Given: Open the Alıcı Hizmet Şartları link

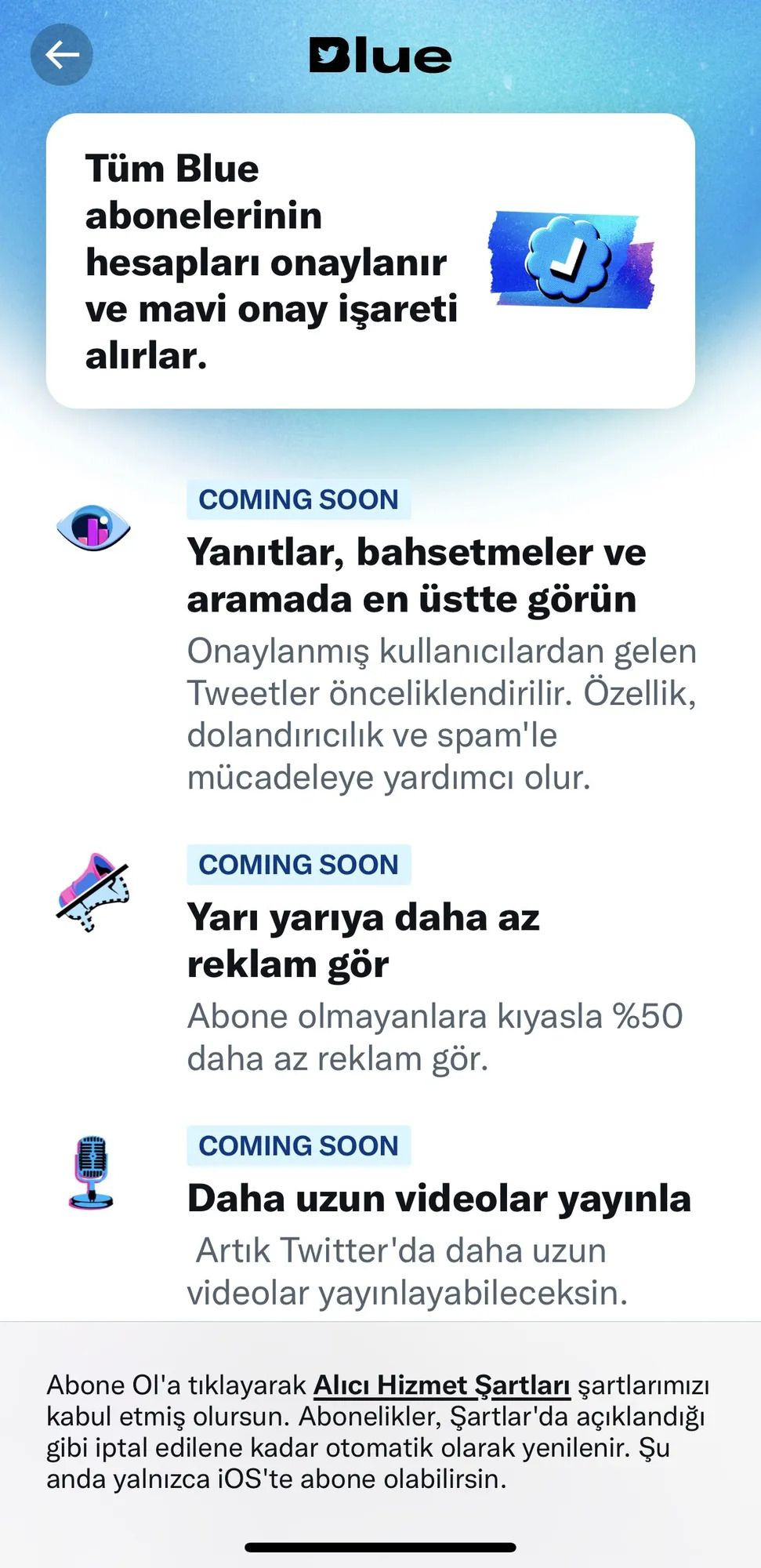Looking at the screenshot, I should pos(443,1379).
